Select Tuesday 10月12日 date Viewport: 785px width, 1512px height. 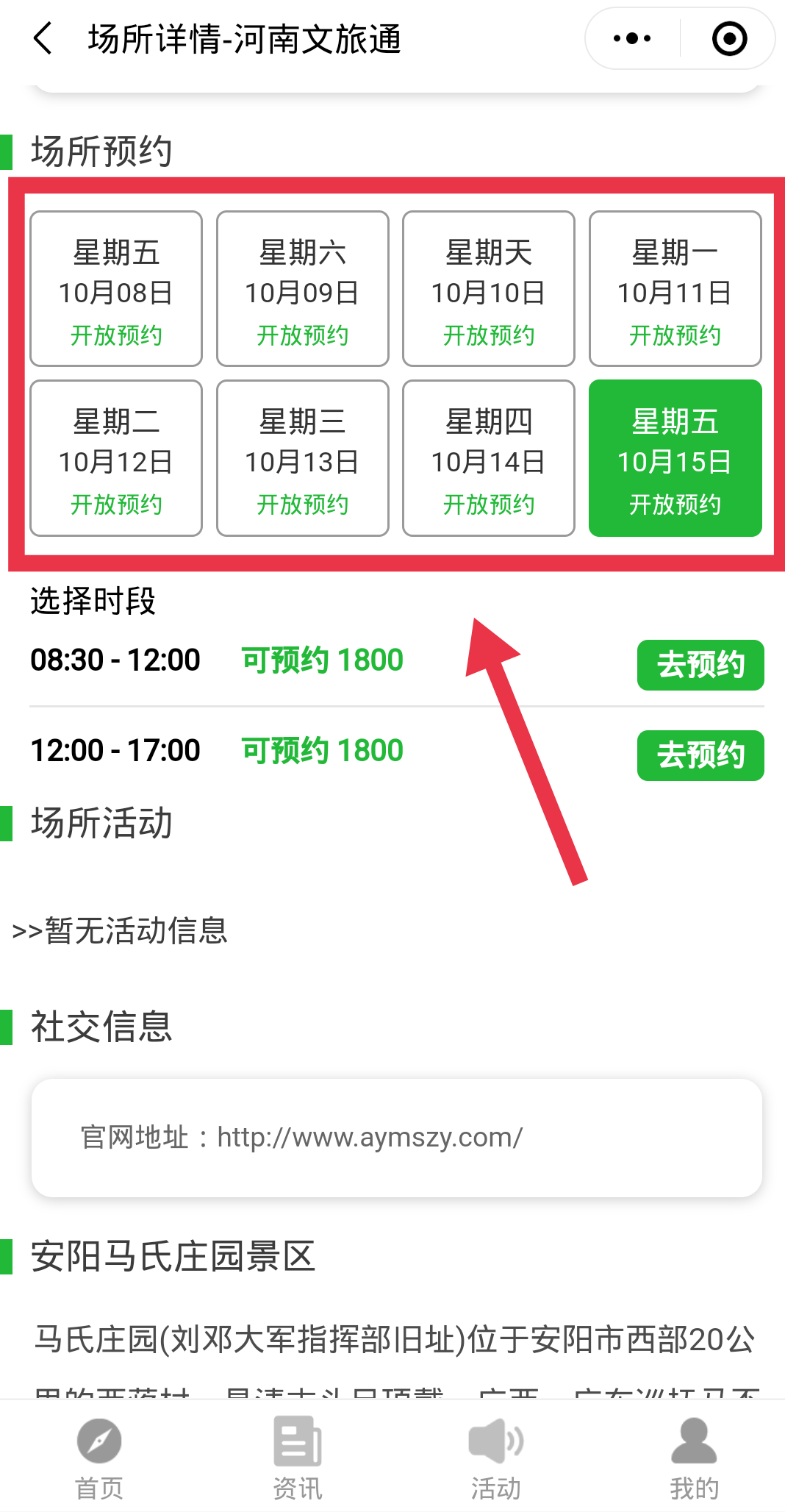[x=116, y=458]
